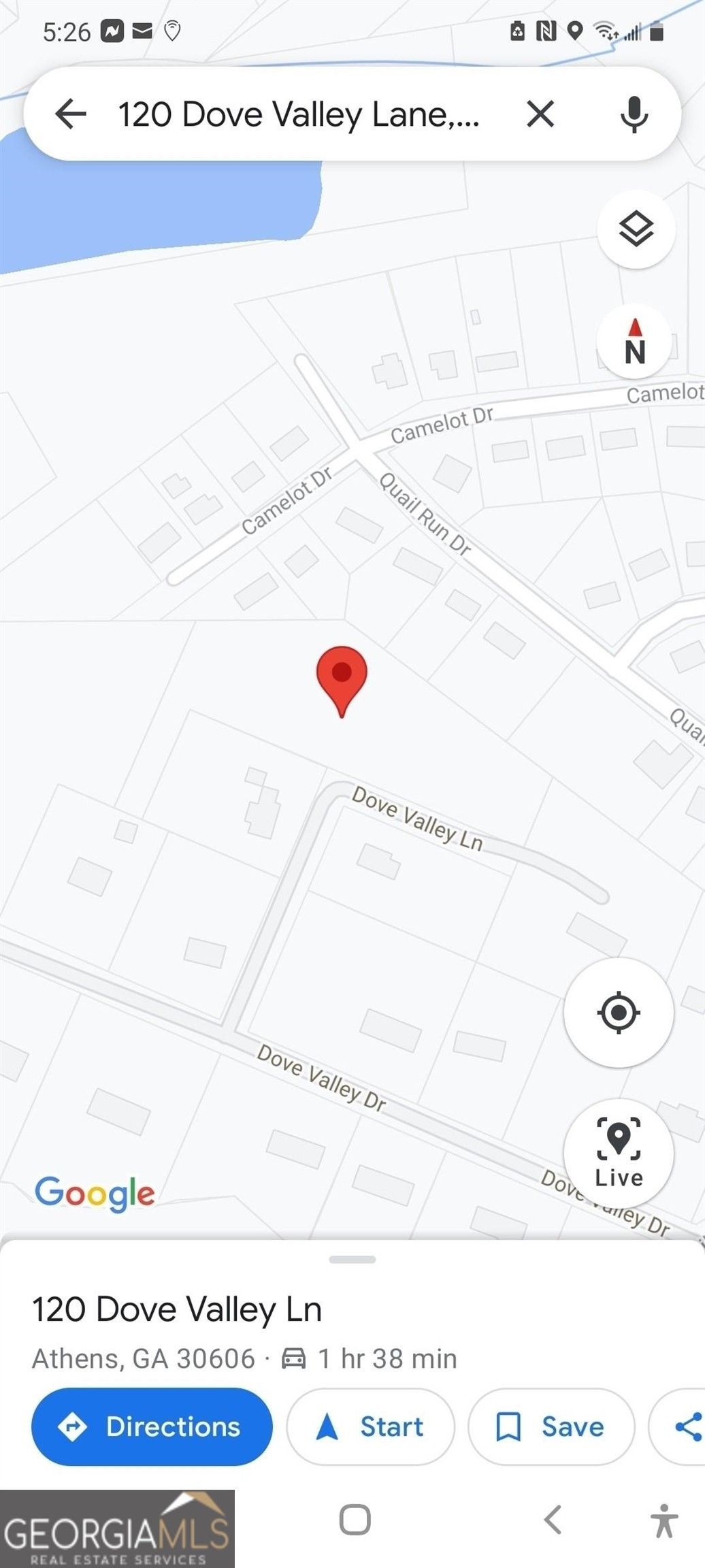Open the accessibility shortcut button
Screen dimensions: 705x1568
point(663,1520)
